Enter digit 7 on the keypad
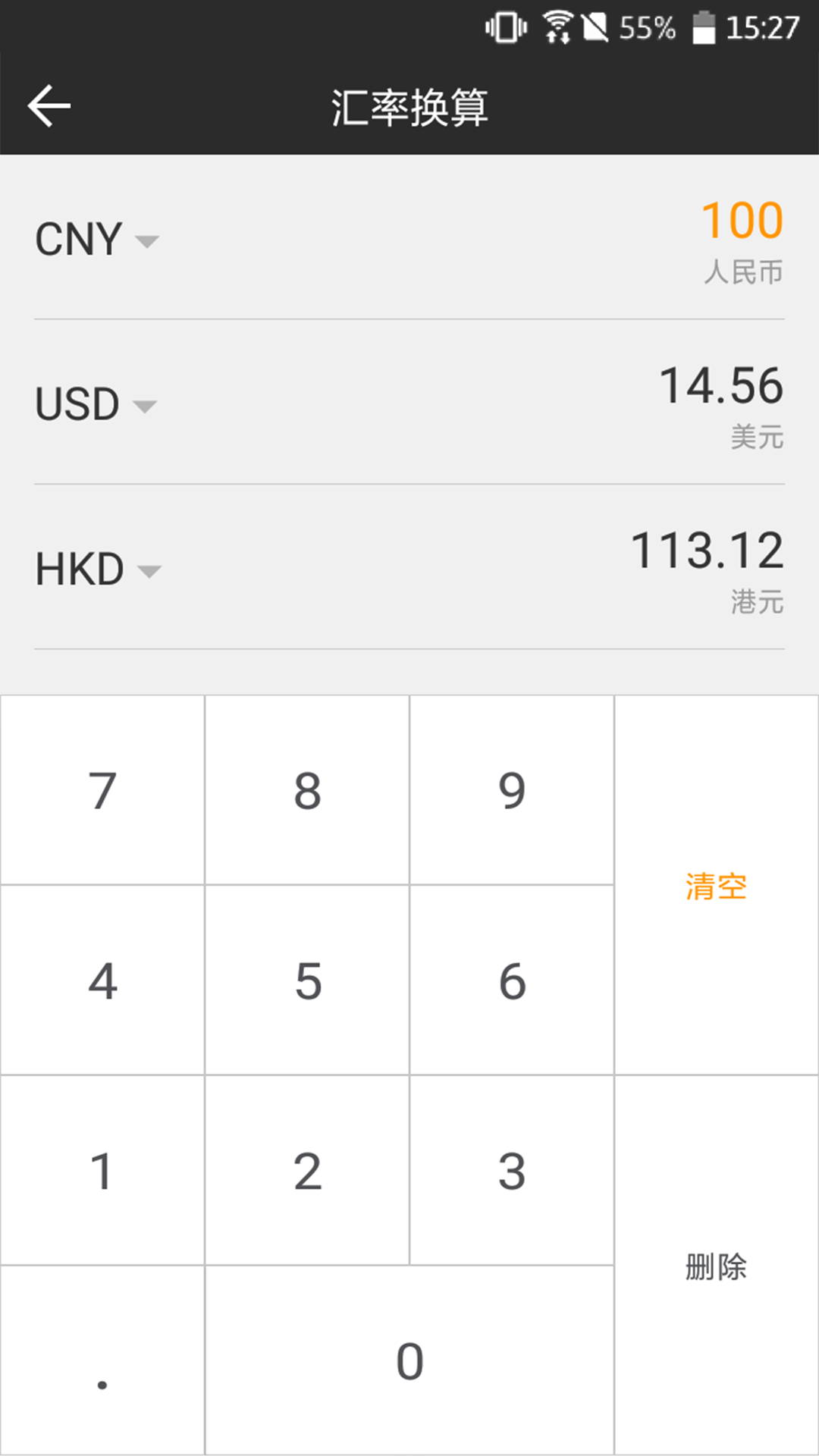The height and width of the screenshot is (1456, 819). [x=102, y=790]
